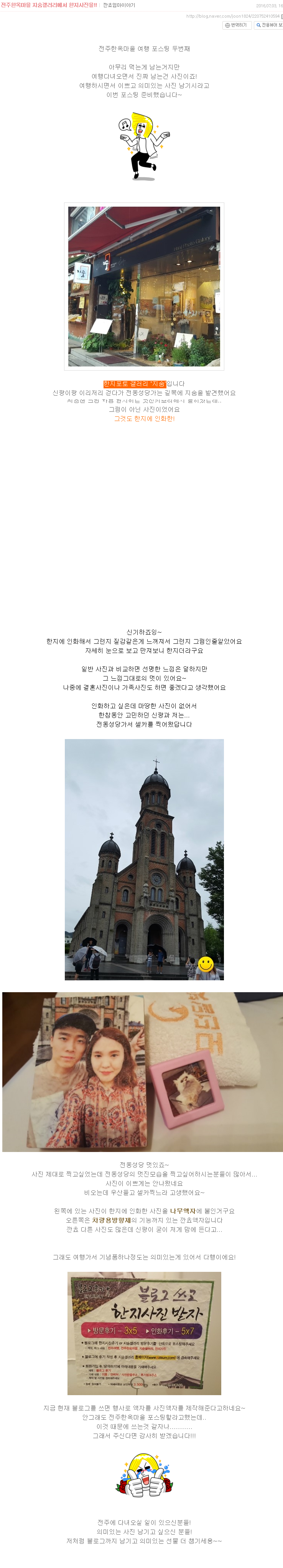Open the Jiseum gallery storefront photo
283x1568 pixels.
pyautogui.click(x=144, y=286)
